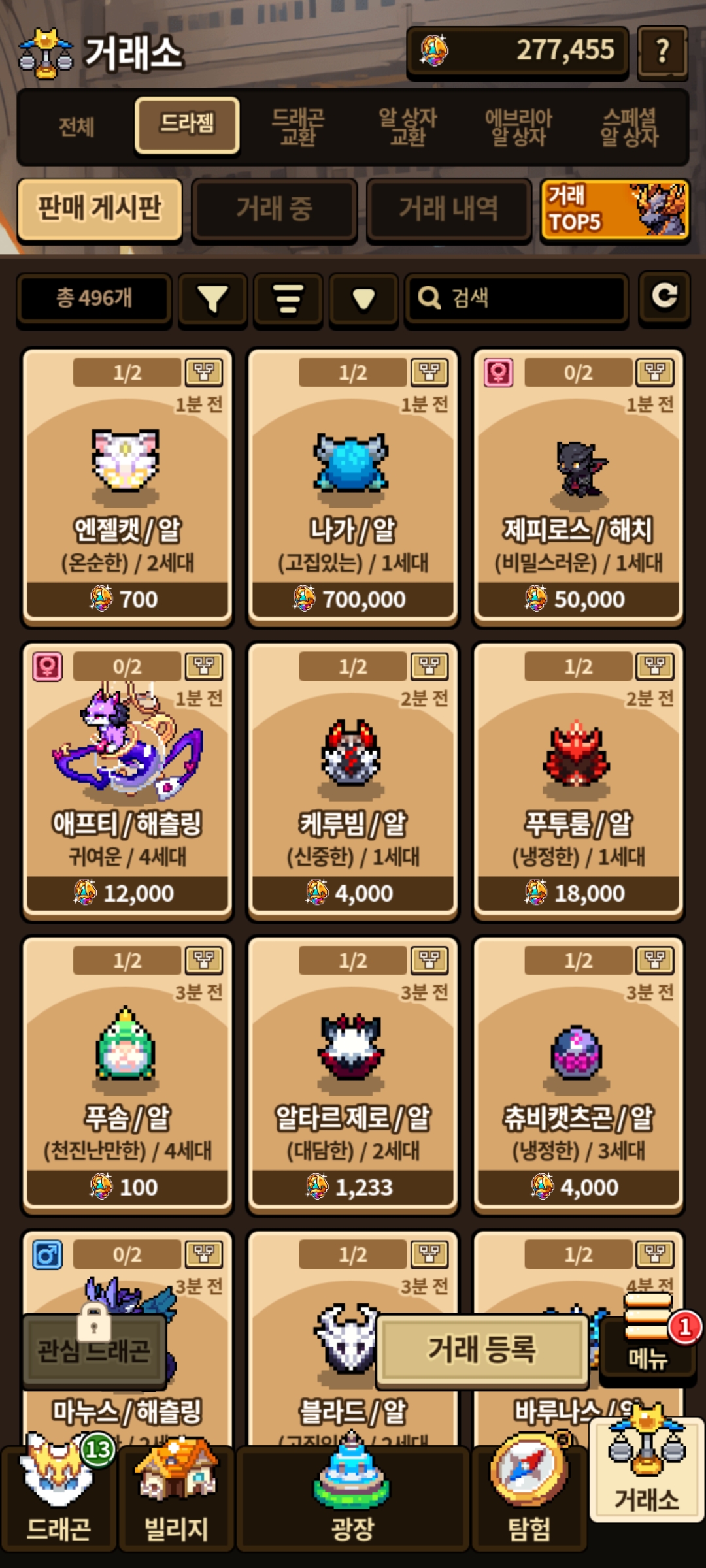Open the sort order icon
706x1568 pixels.
coord(288,299)
